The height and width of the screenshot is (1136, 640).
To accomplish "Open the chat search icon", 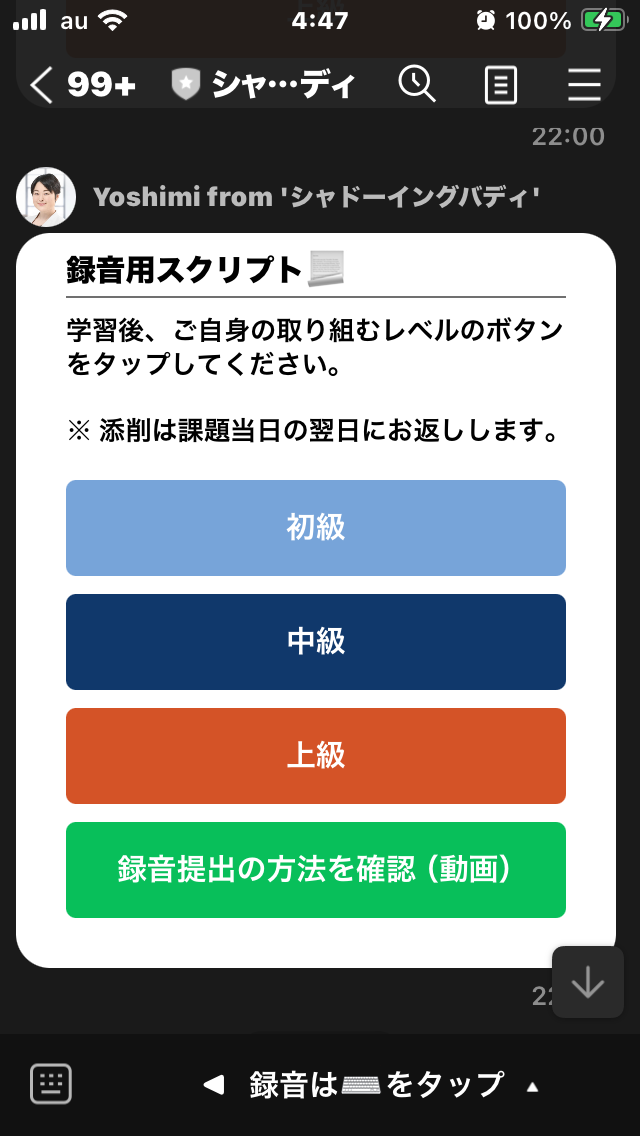I will click(x=417, y=85).
